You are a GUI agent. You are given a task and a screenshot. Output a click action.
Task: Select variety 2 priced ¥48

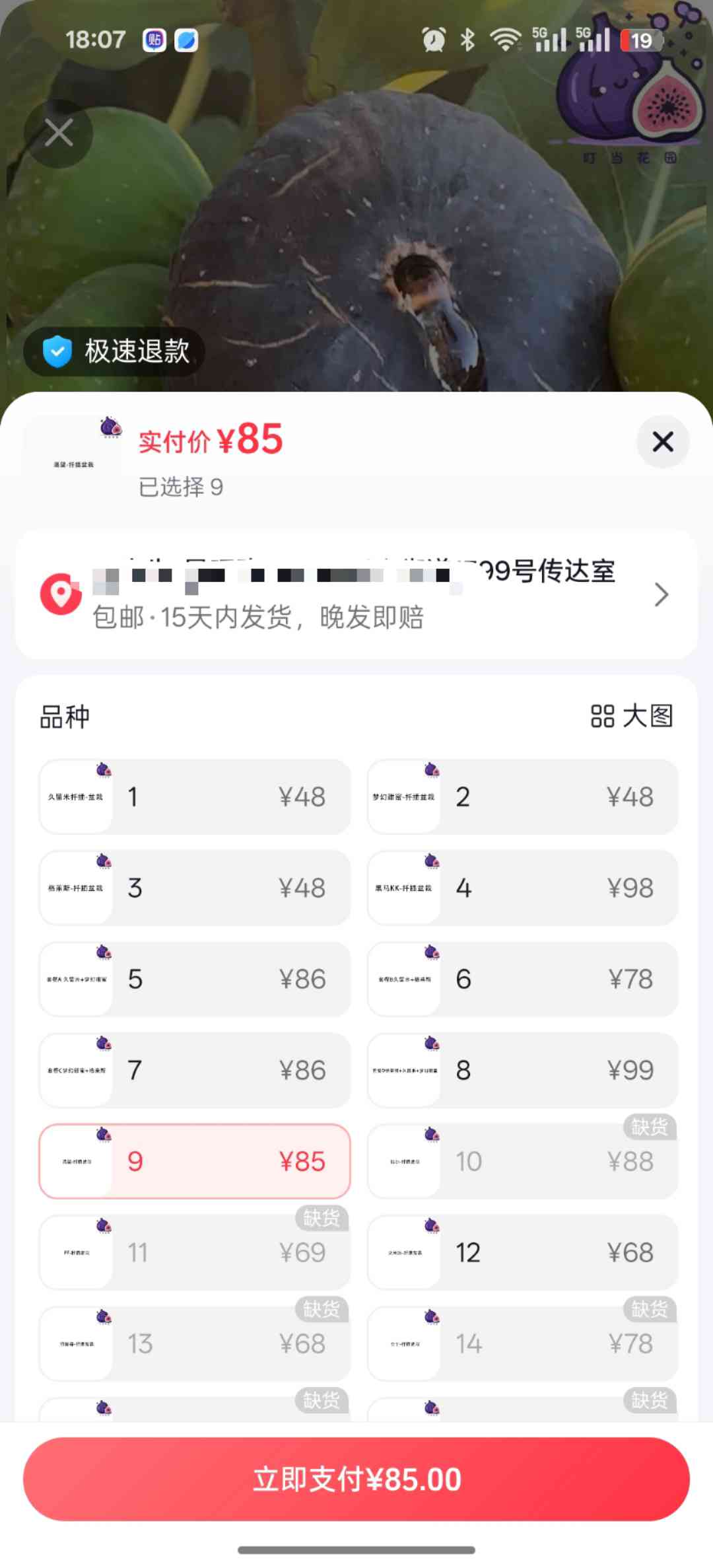click(523, 797)
